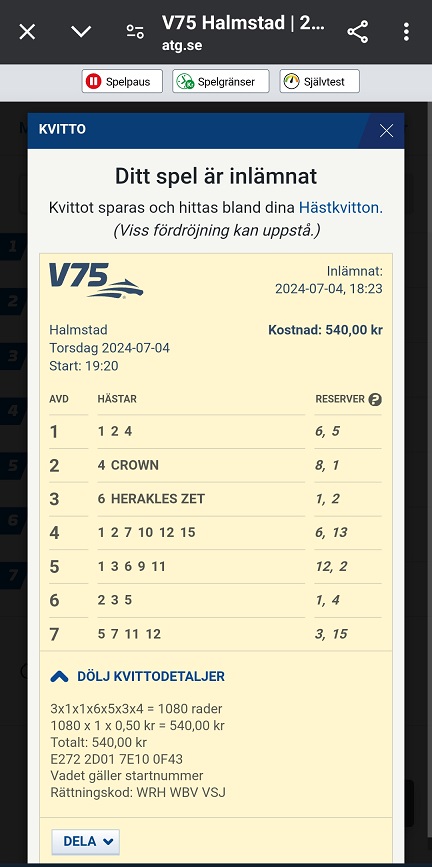Collapse Dölj kvittodetaljer

138,676
